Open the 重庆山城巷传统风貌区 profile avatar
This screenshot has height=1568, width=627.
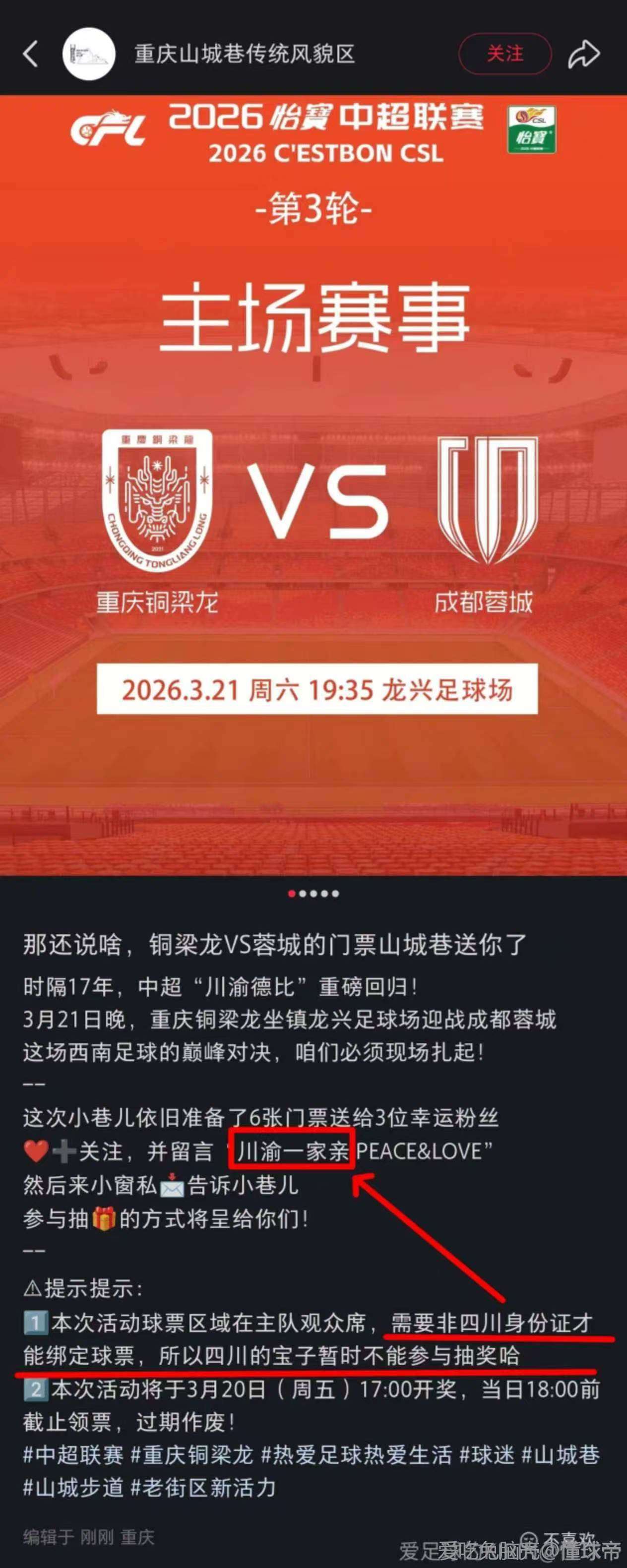coord(89,54)
